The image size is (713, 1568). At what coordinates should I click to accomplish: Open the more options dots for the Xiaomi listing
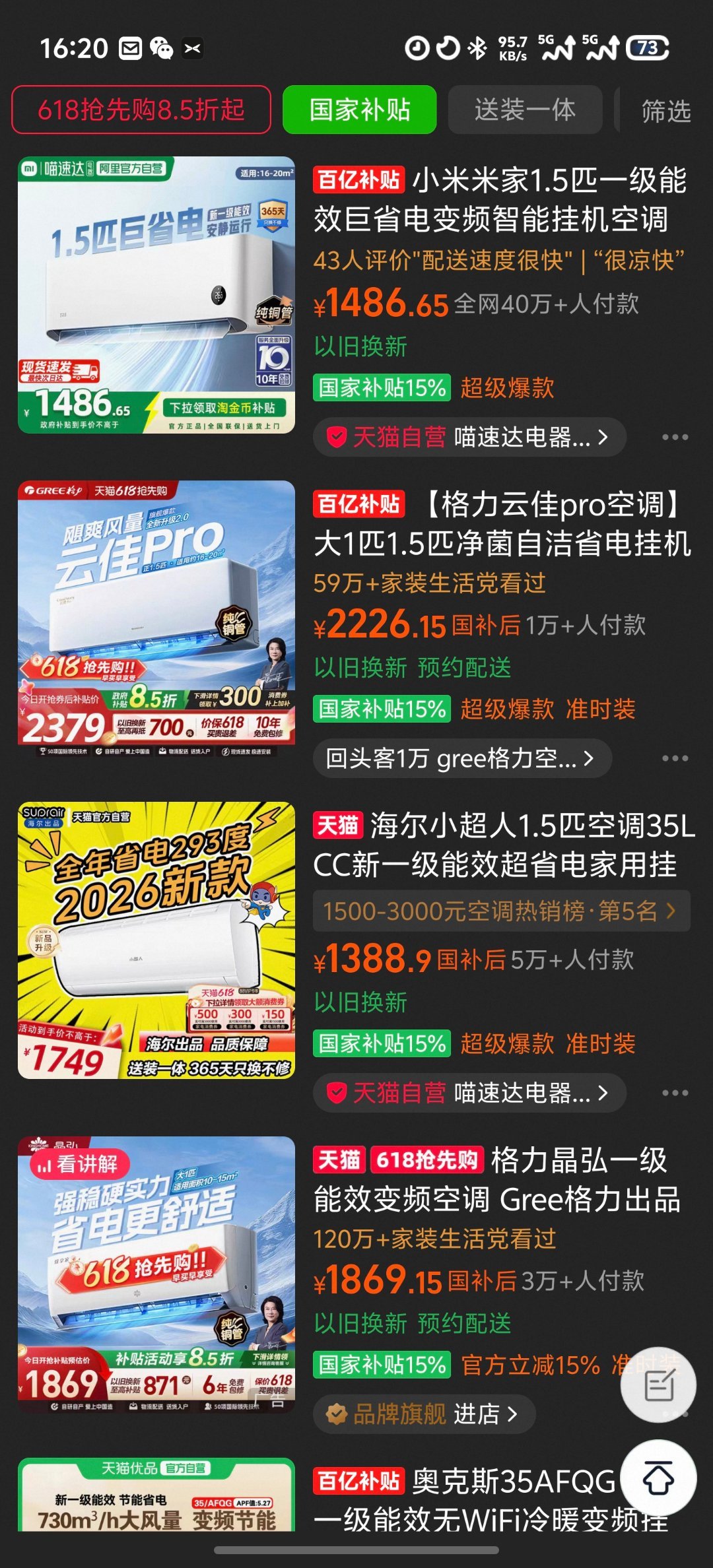[x=675, y=437]
